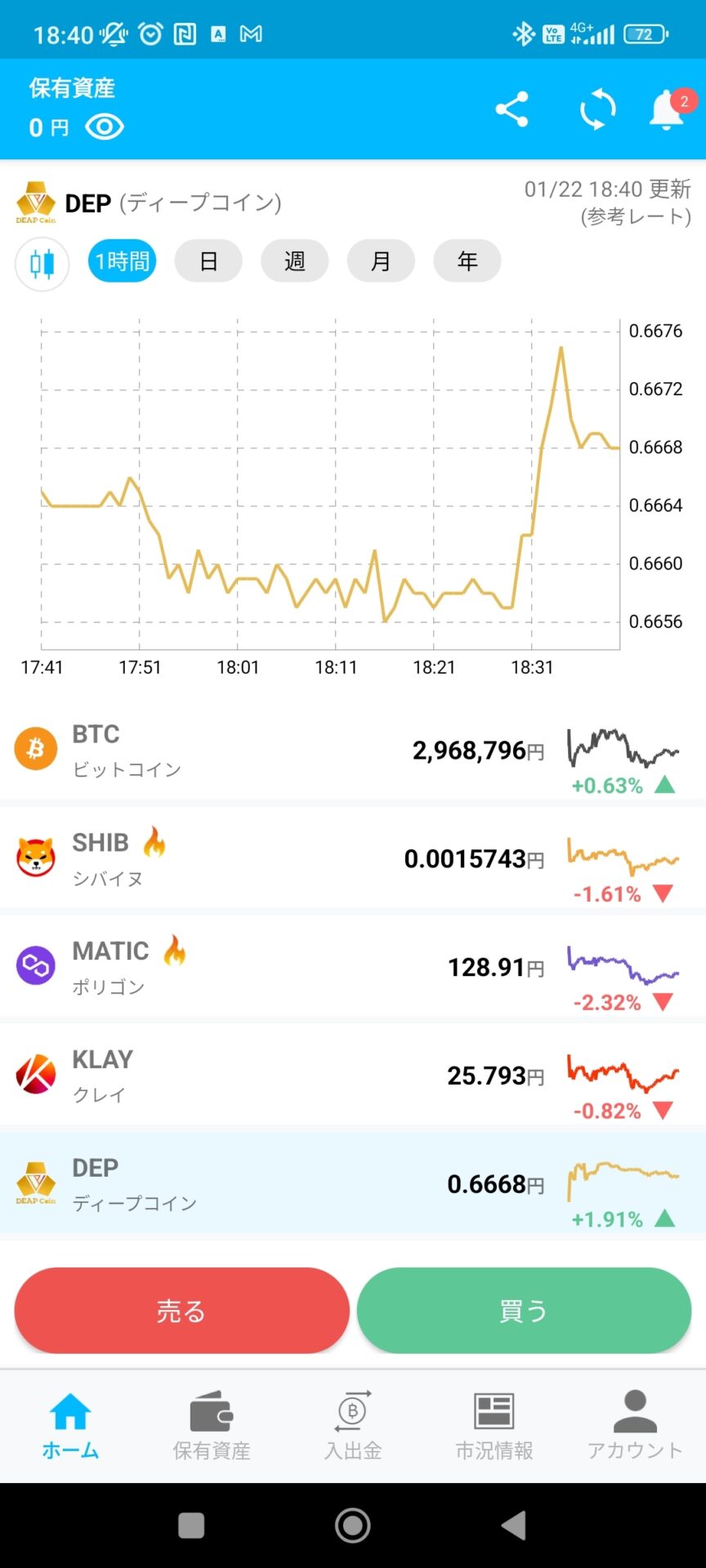Open the アカウント tab
The image size is (706, 1568).
[x=635, y=1426]
